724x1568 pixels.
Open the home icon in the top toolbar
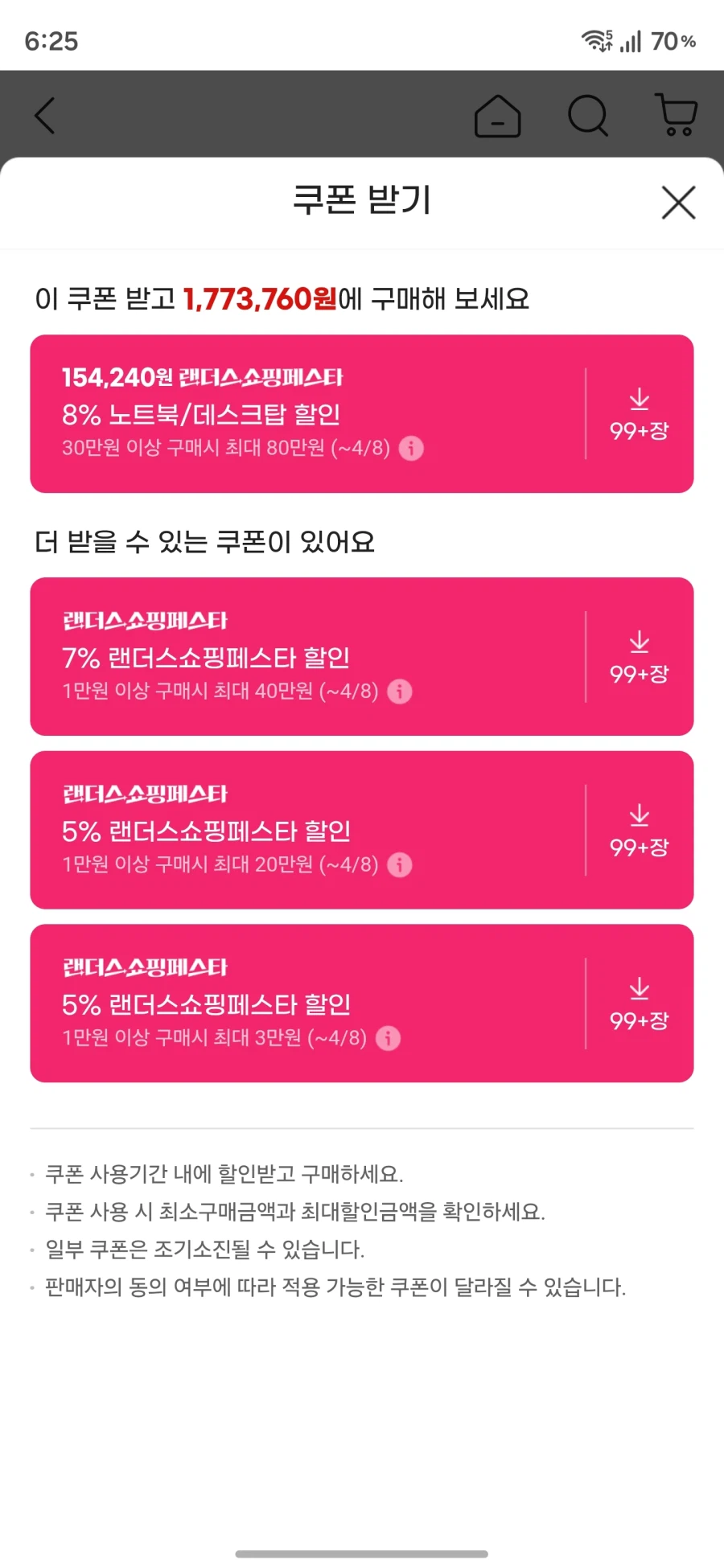[498, 116]
